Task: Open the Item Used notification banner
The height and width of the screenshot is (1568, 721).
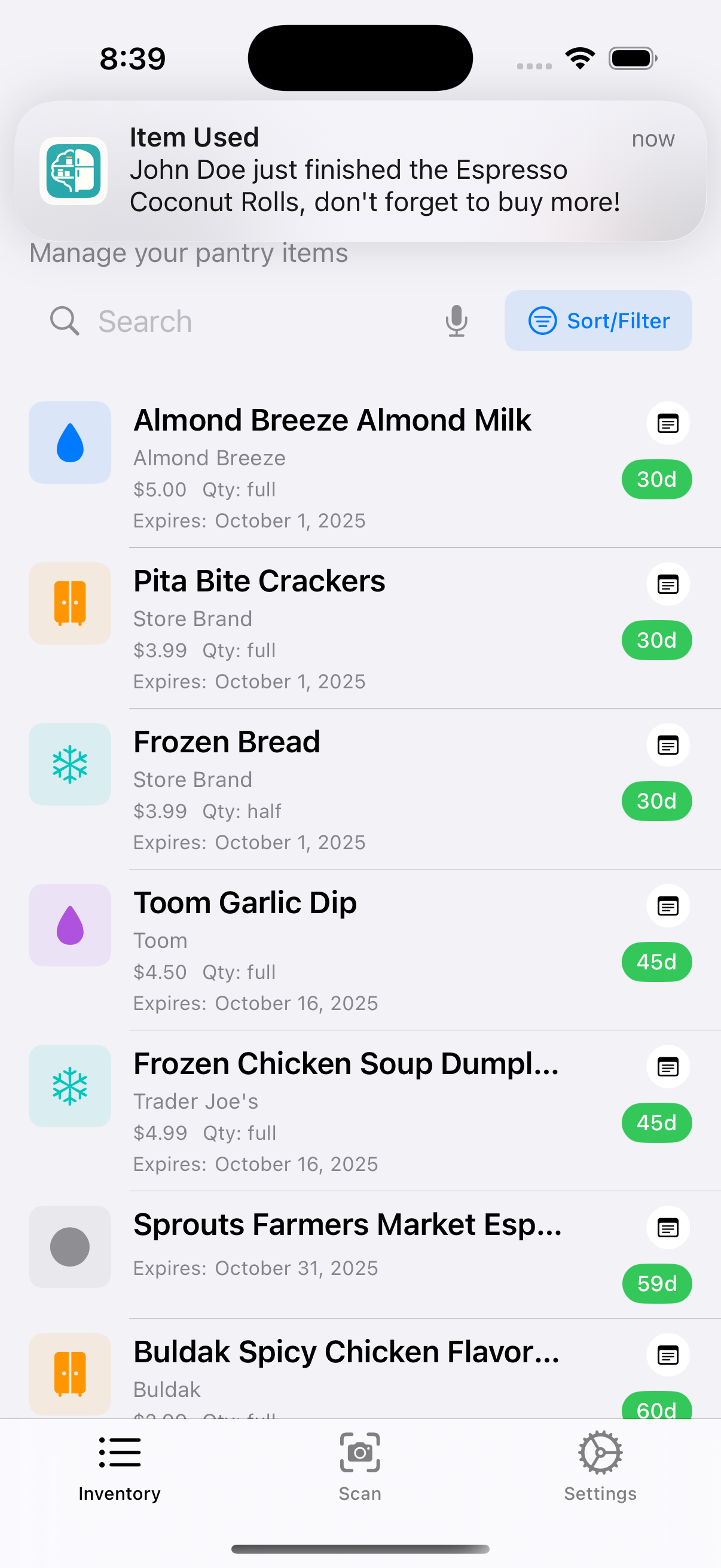Action: (360, 170)
